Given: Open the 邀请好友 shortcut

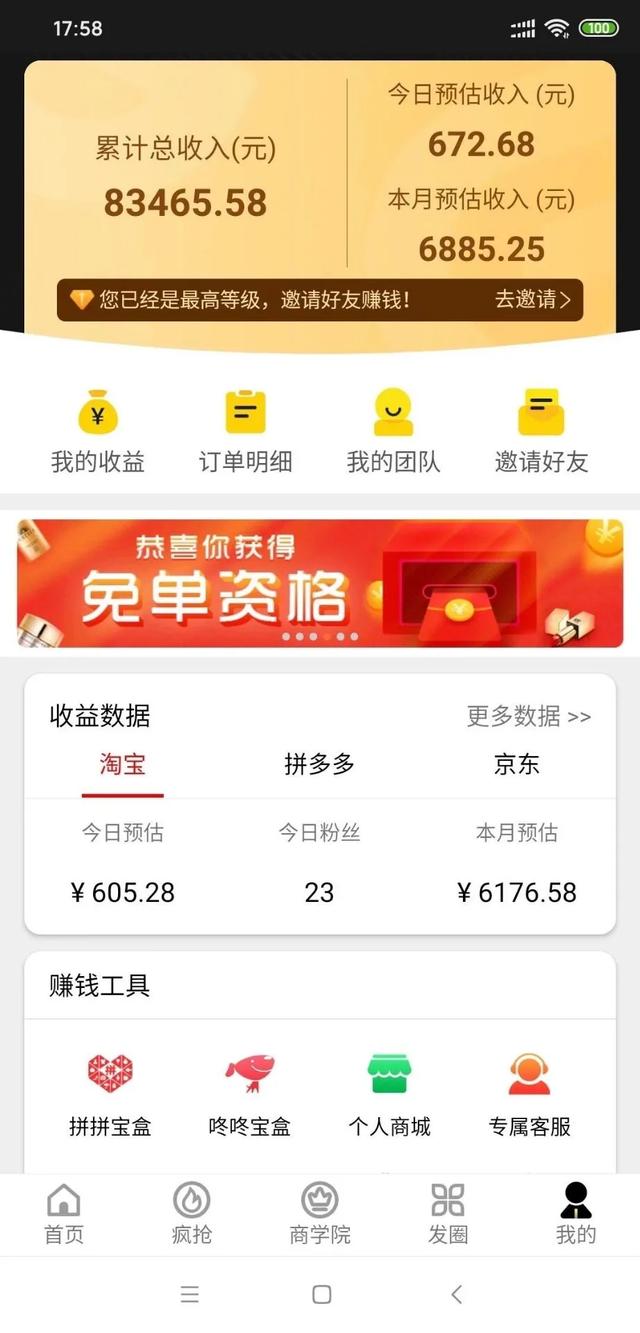Looking at the screenshot, I should click(x=541, y=431).
